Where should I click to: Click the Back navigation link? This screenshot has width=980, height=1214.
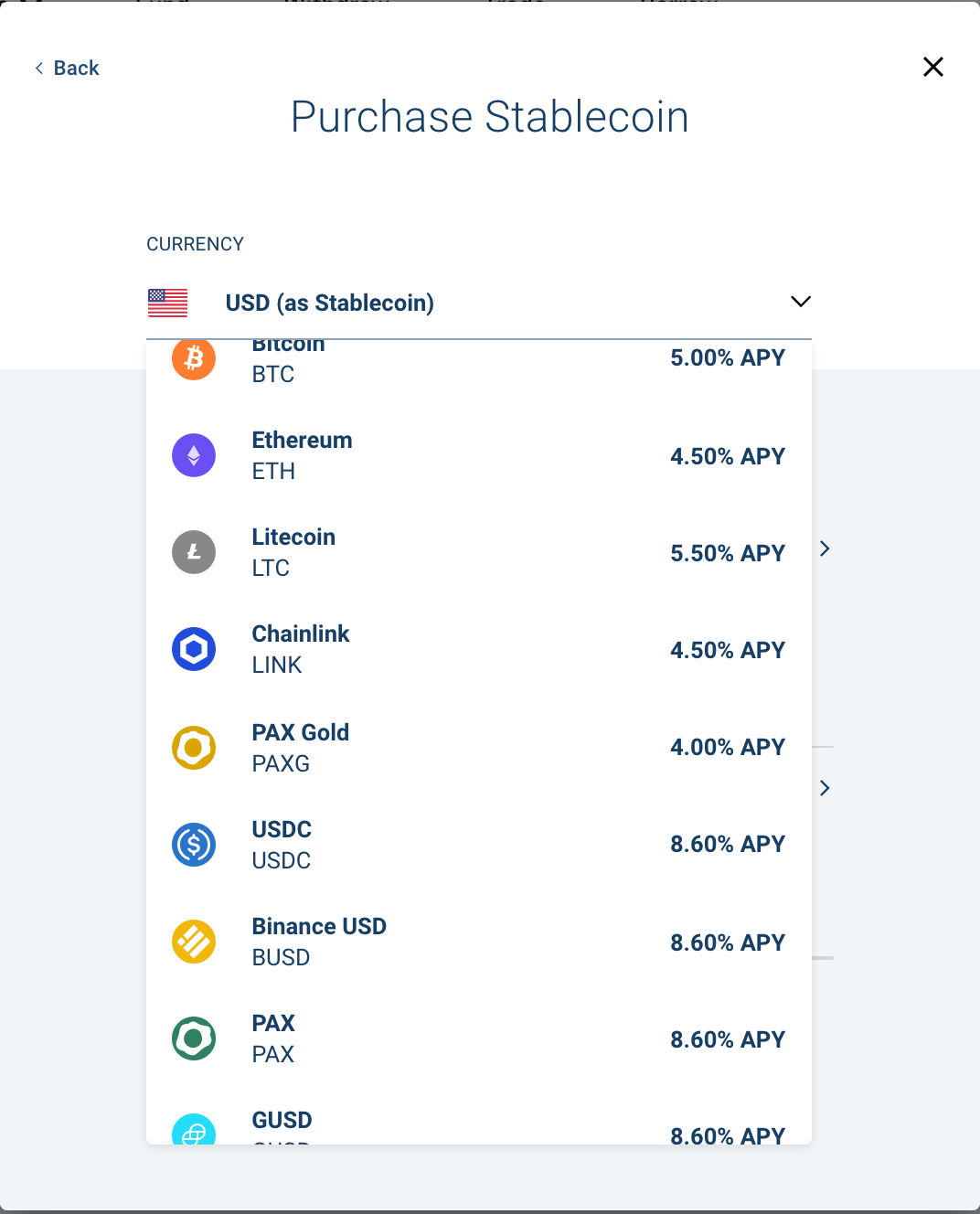(67, 68)
